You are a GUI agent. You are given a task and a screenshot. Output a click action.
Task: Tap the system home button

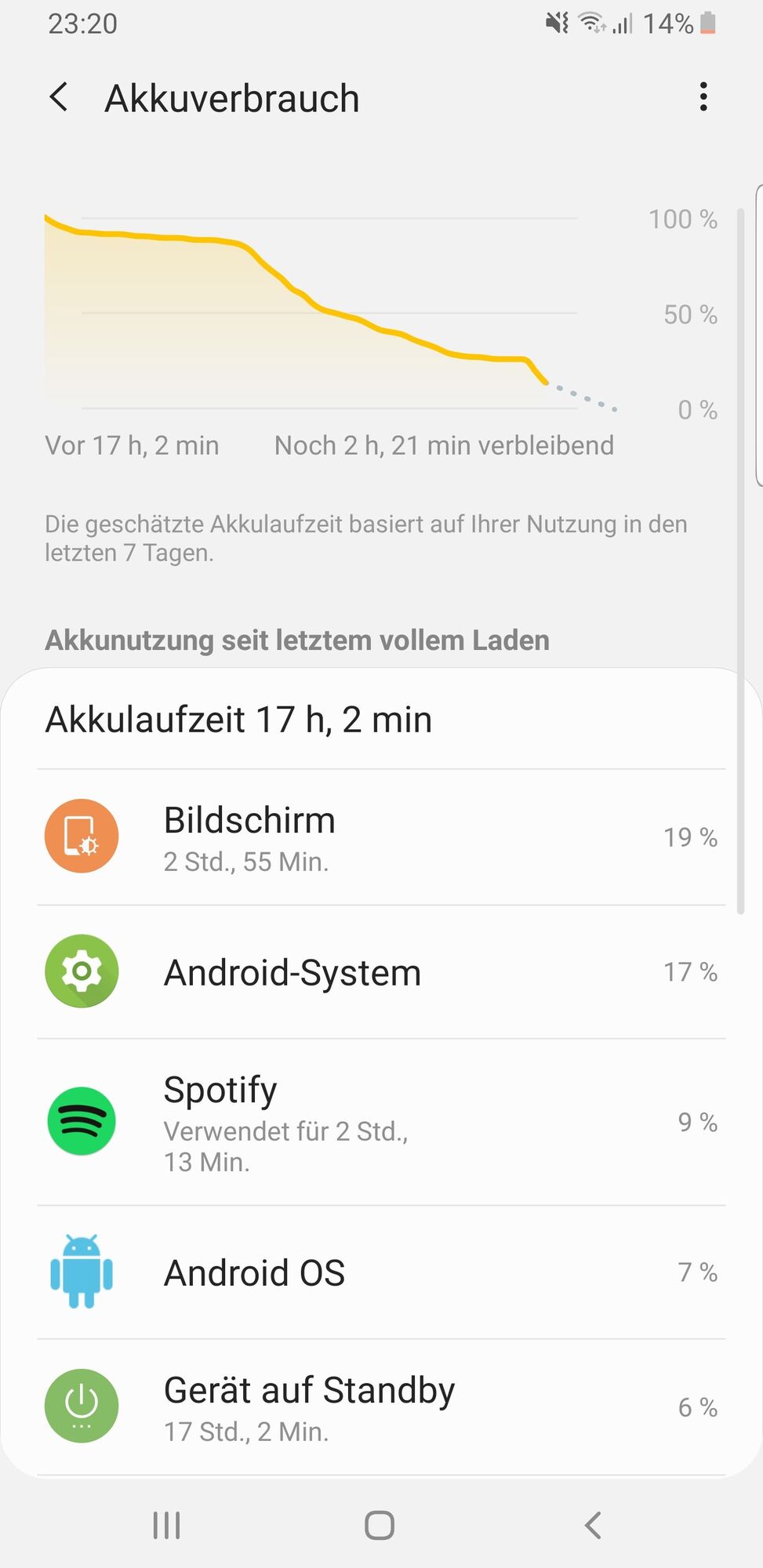pos(380,1525)
